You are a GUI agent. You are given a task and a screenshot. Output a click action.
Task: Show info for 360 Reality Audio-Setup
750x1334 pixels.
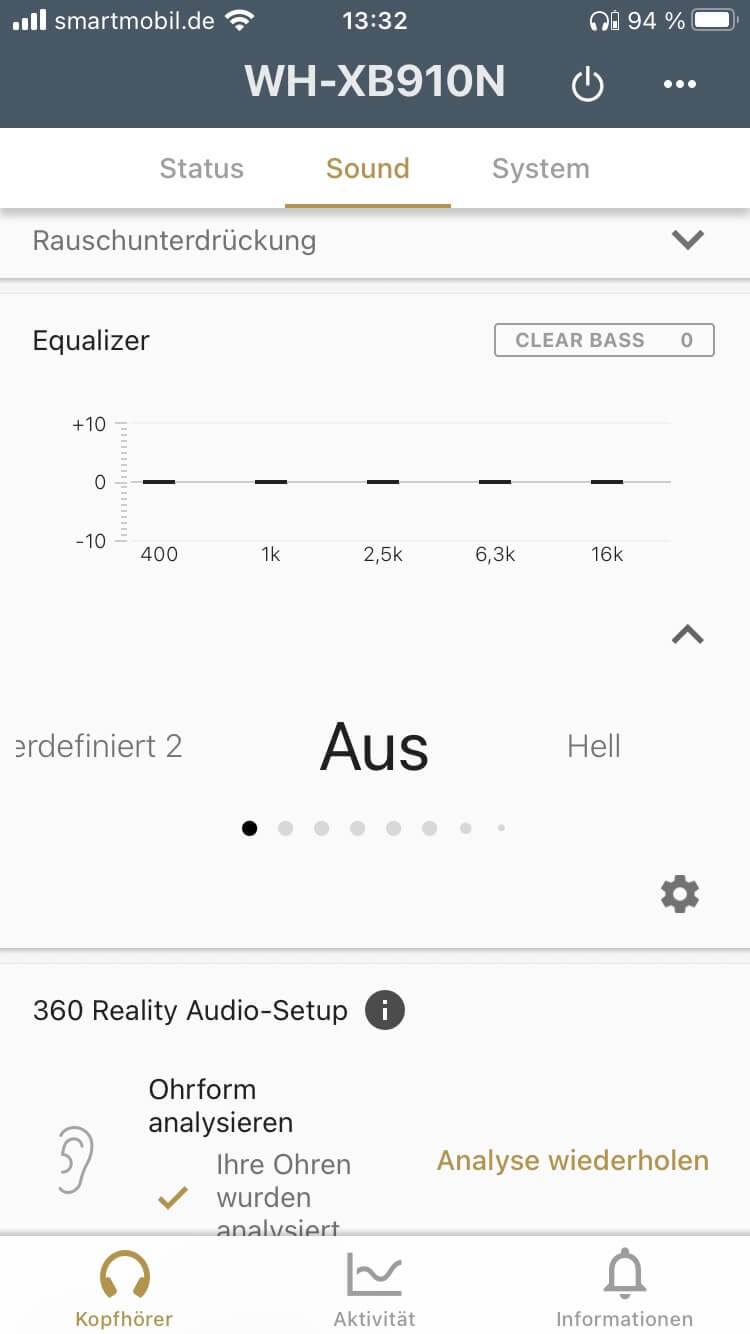385,1010
